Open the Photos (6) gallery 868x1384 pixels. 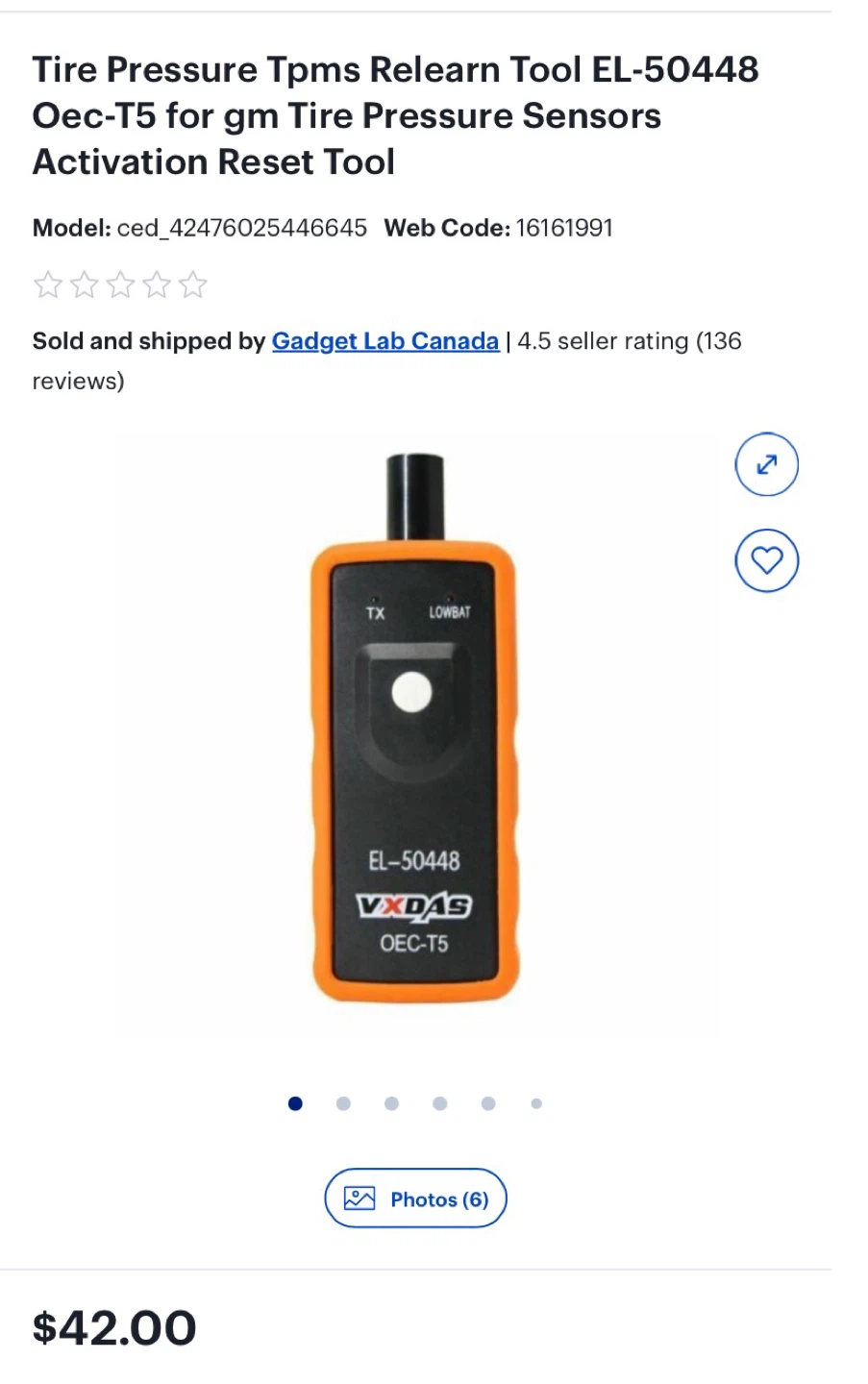tap(415, 1199)
